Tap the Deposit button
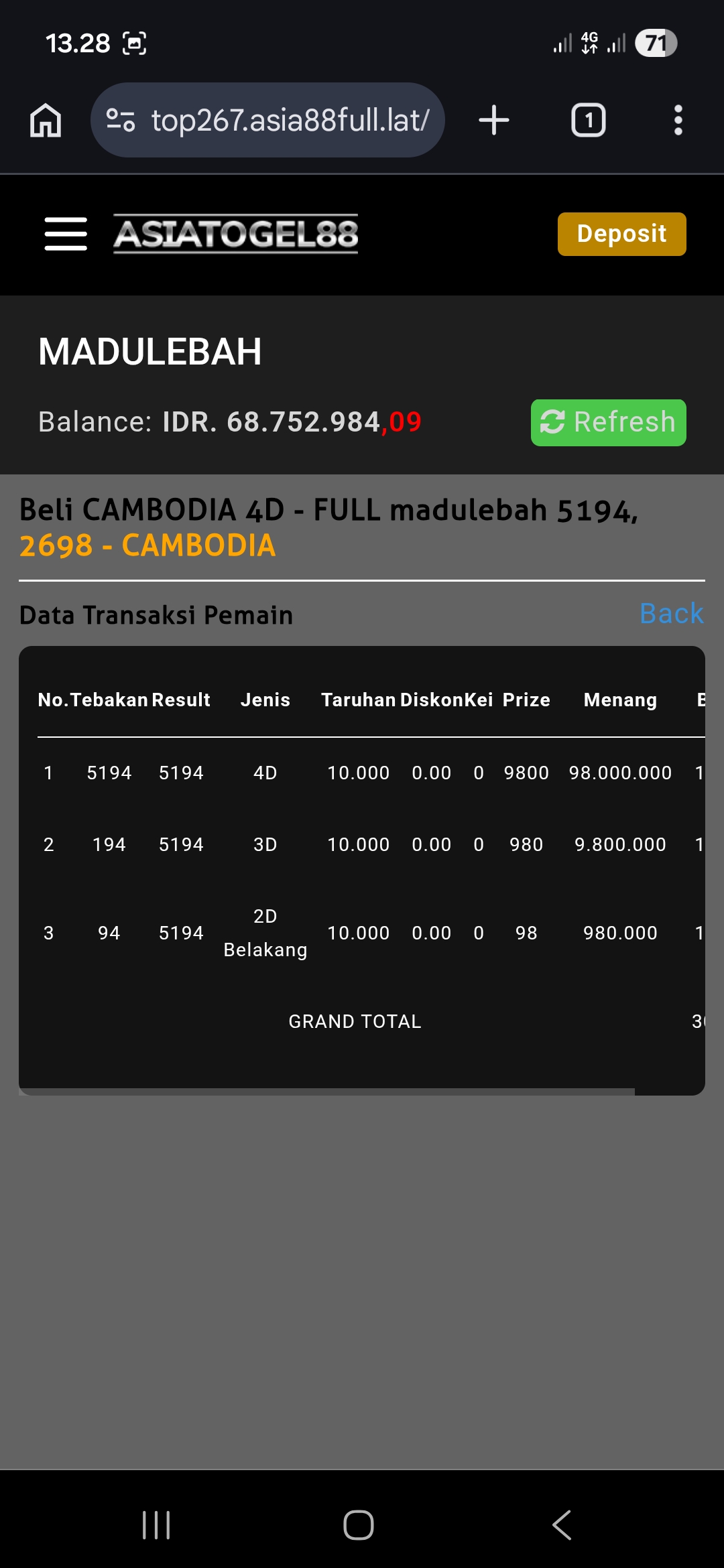The width and height of the screenshot is (724, 1568). pos(621,234)
